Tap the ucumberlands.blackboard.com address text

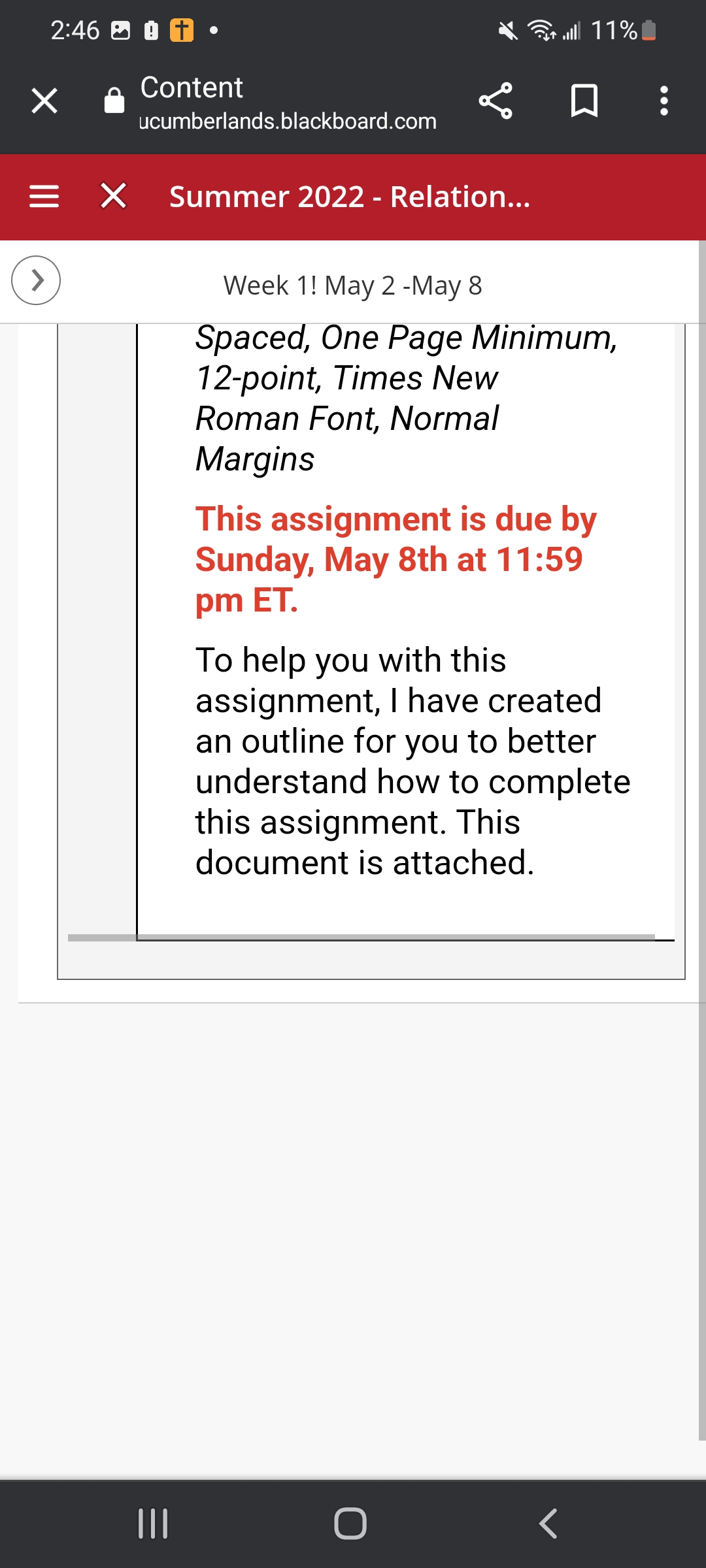(x=286, y=122)
